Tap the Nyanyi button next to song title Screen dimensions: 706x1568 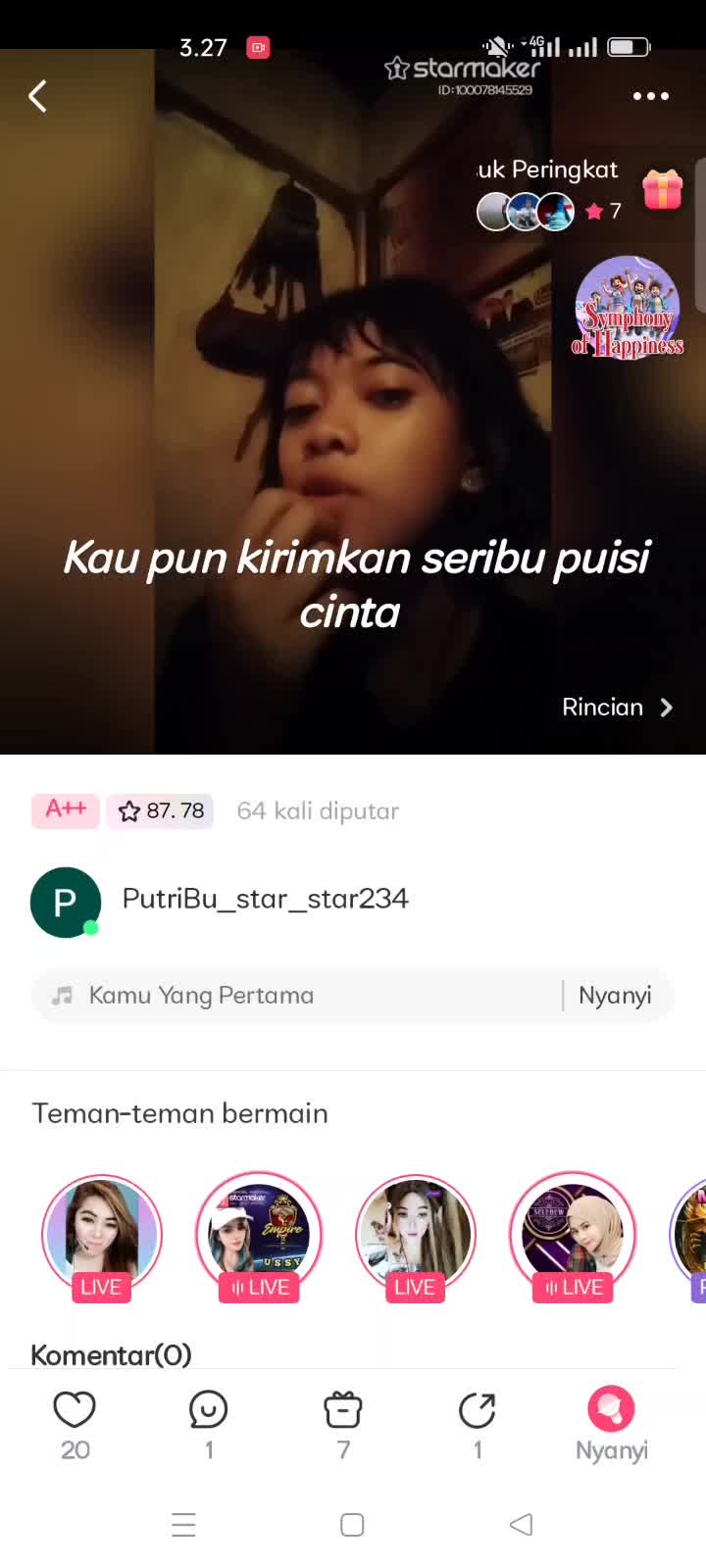[615, 996]
